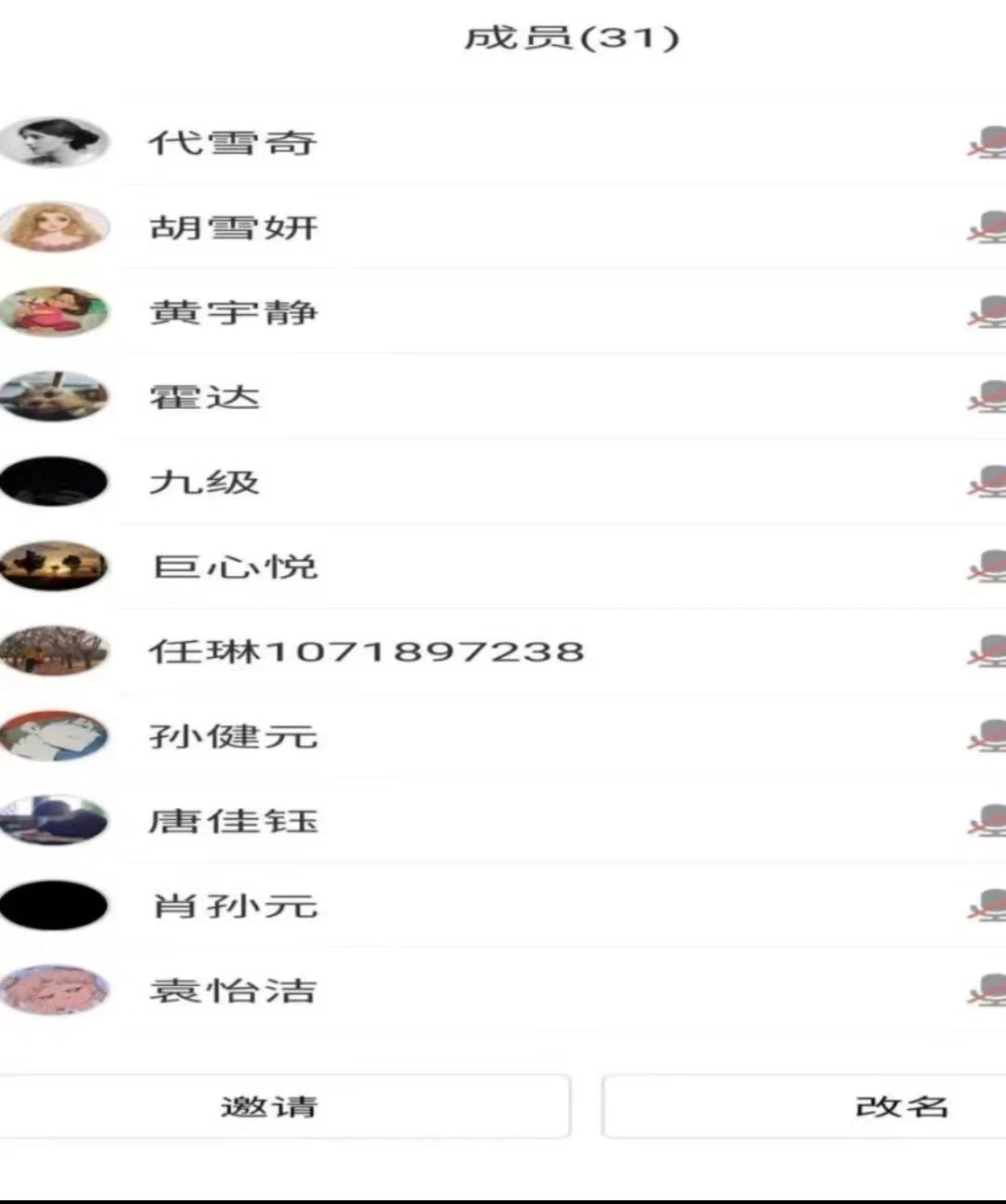Open member 代雪奇
Image resolution: width=1006 pixels, height=1204 pixels.
233,143
